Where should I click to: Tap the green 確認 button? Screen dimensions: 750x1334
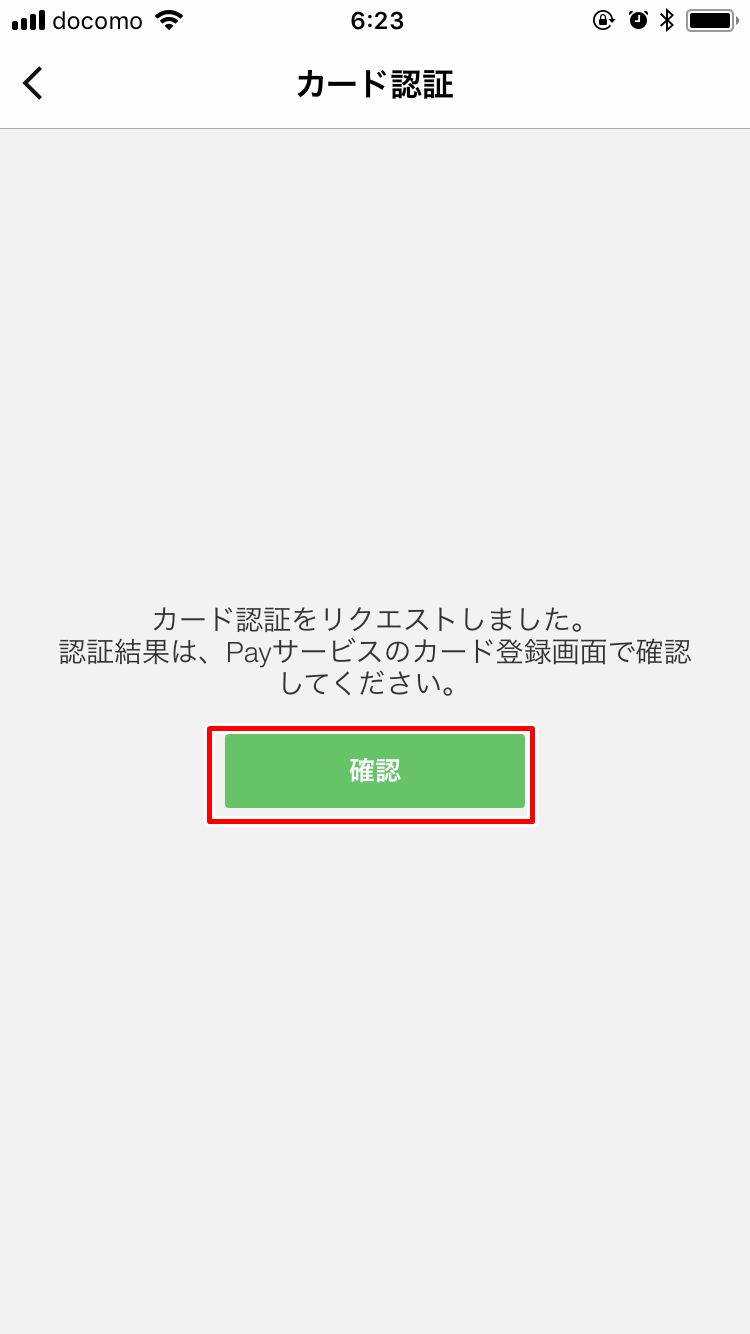pyautogui.click(x=374, y=771)
